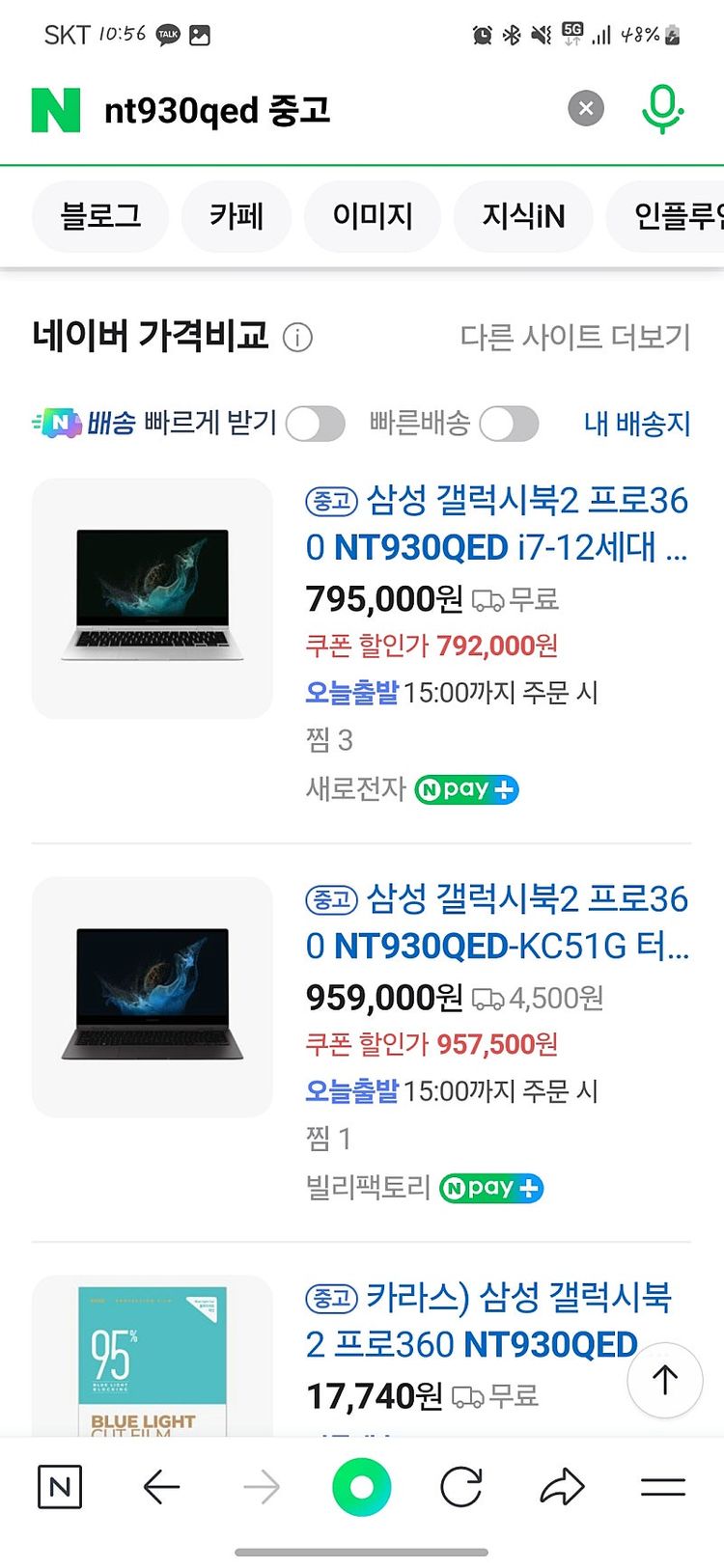Open the 이미지 search tab

(x=373, y=216)
